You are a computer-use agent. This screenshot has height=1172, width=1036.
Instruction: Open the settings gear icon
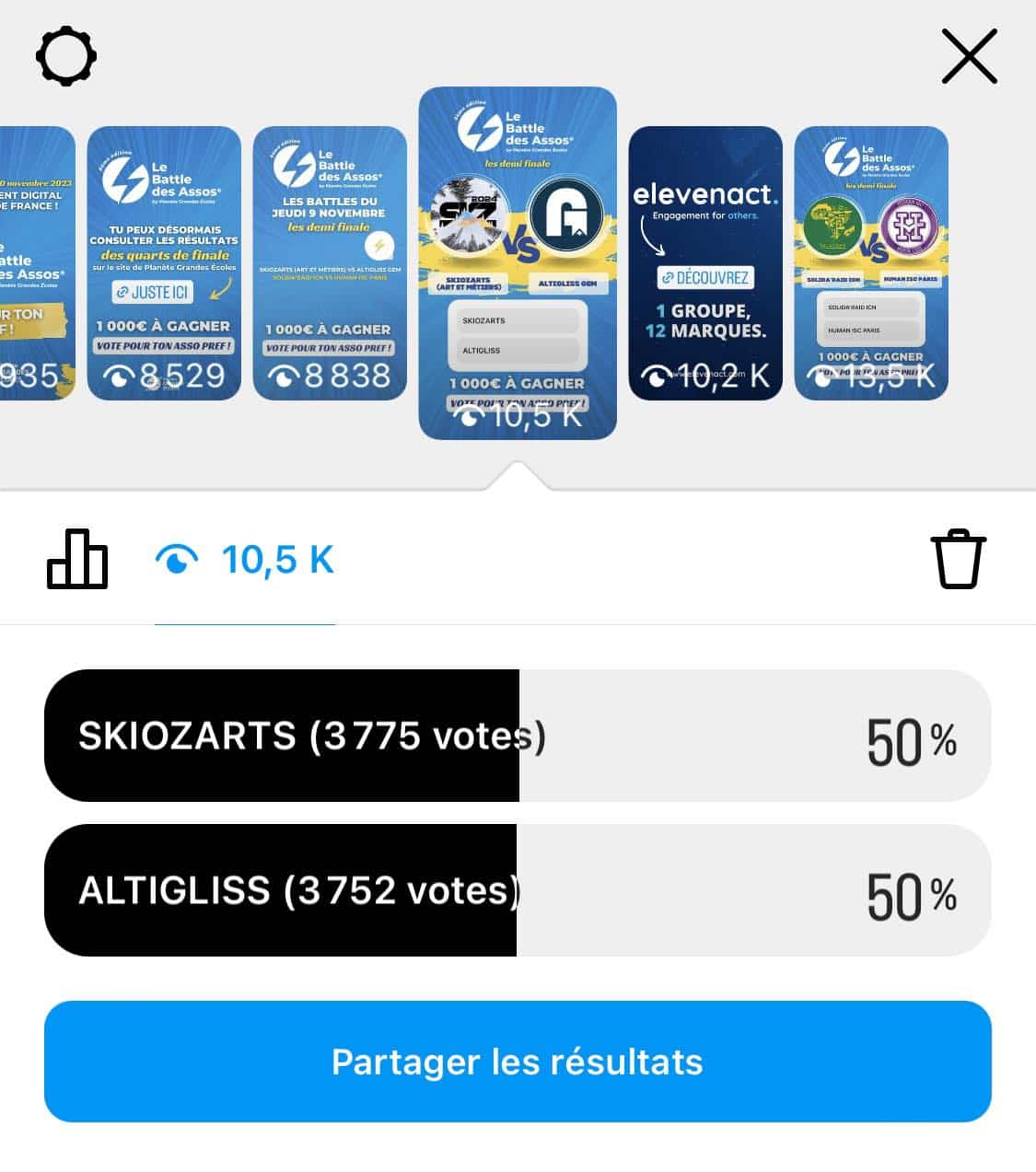[x=64, y=56]
